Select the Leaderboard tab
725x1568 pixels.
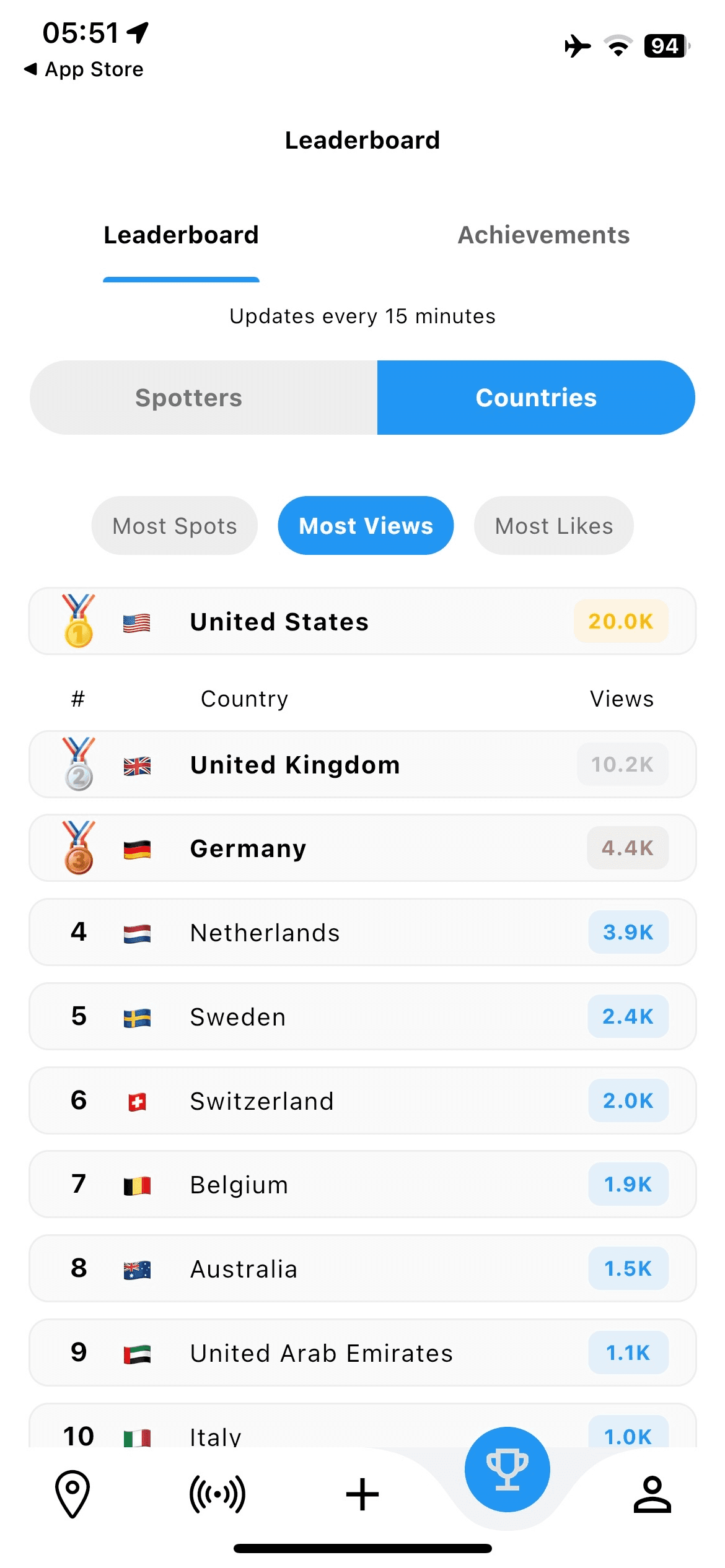click(181, 235)
